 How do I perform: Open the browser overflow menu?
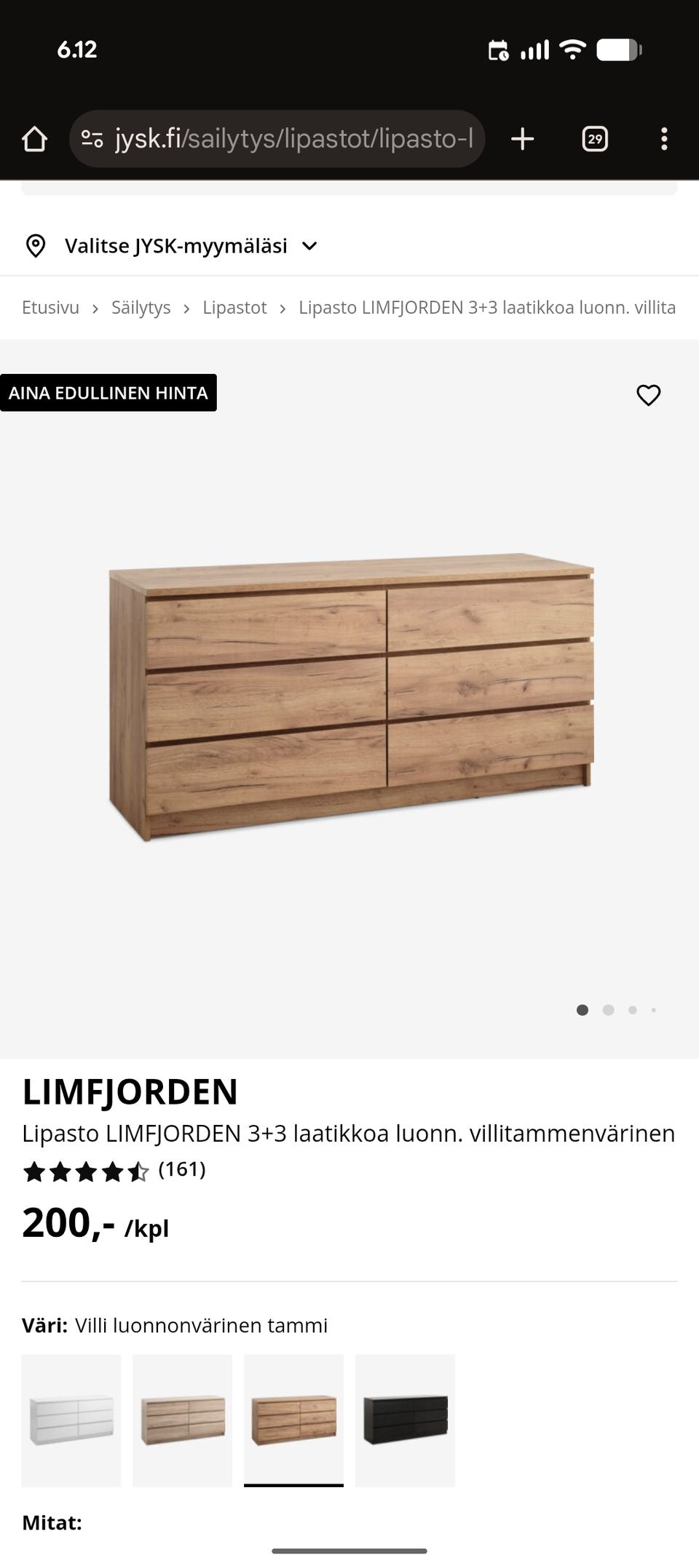(663, 138)
